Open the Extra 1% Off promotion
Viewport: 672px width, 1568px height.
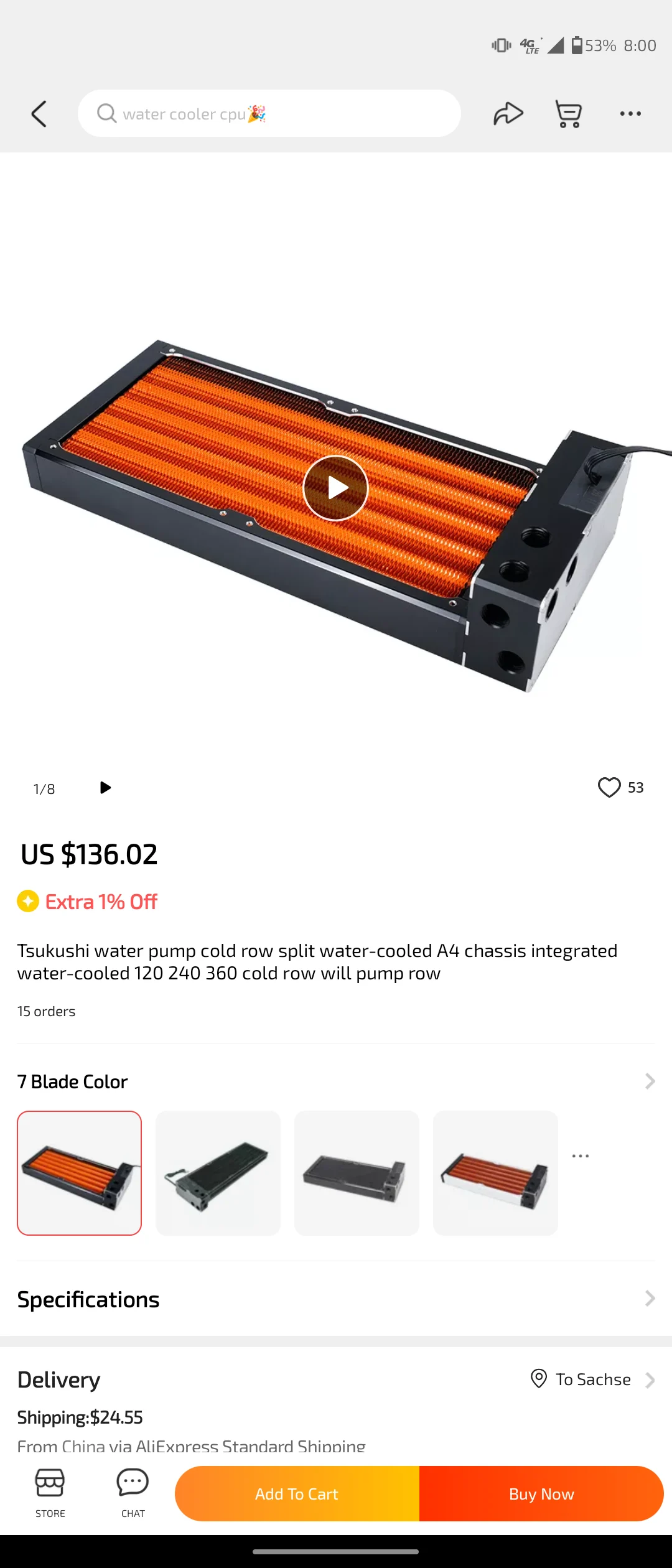(87, 901)
